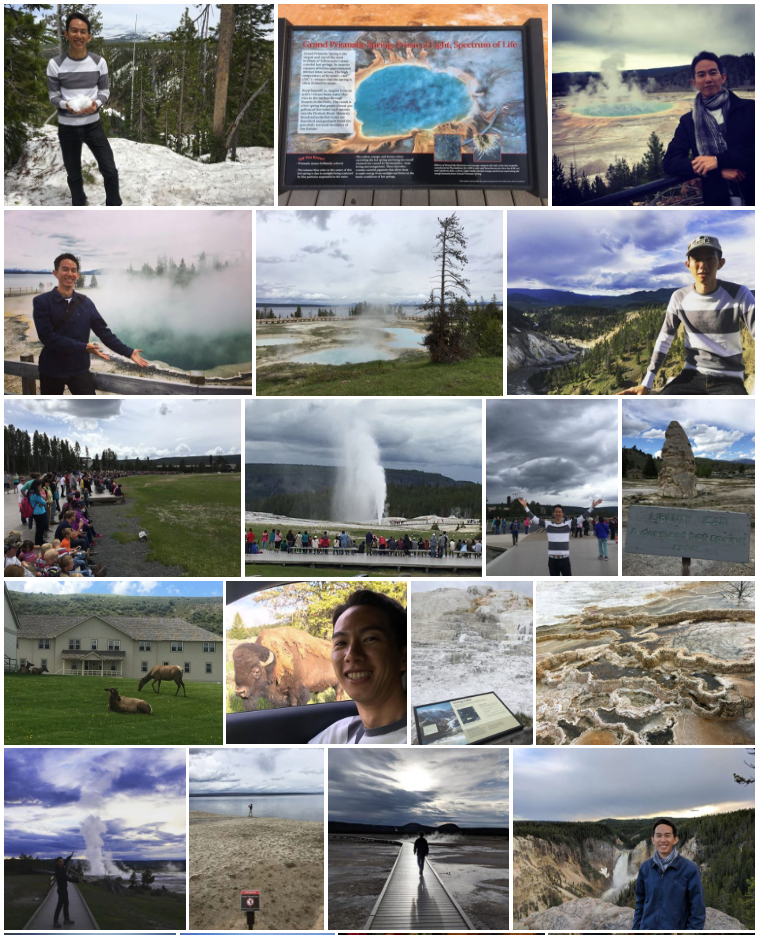Open photo of man at canyon waterfall

click(633, 838)
